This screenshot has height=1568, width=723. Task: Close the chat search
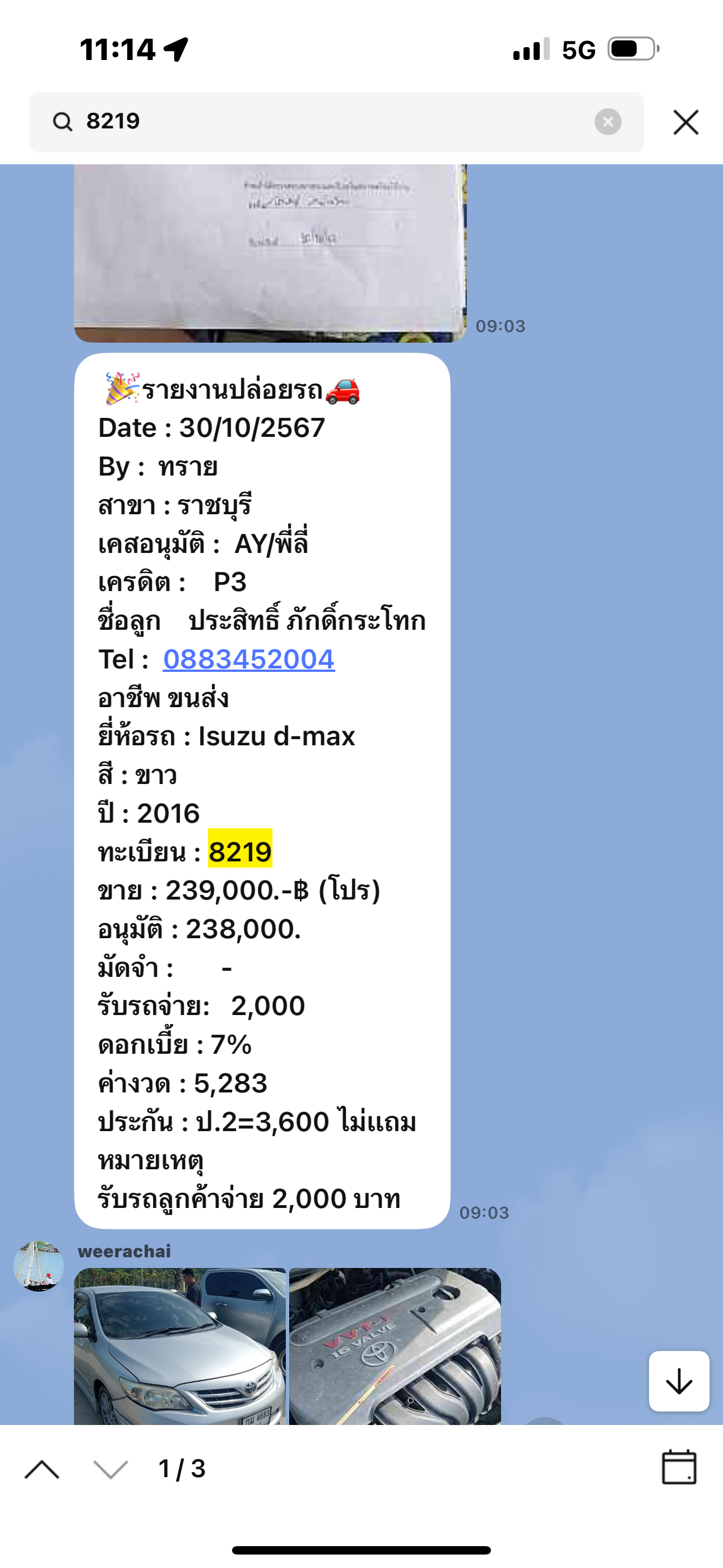686,122
